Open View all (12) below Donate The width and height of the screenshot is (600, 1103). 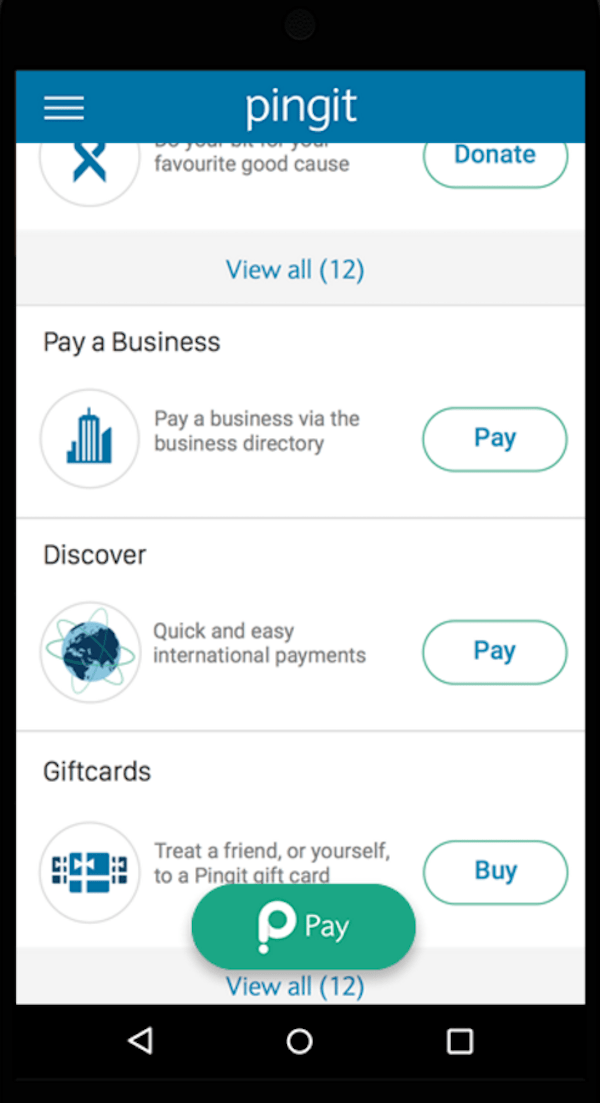(295, 269)
